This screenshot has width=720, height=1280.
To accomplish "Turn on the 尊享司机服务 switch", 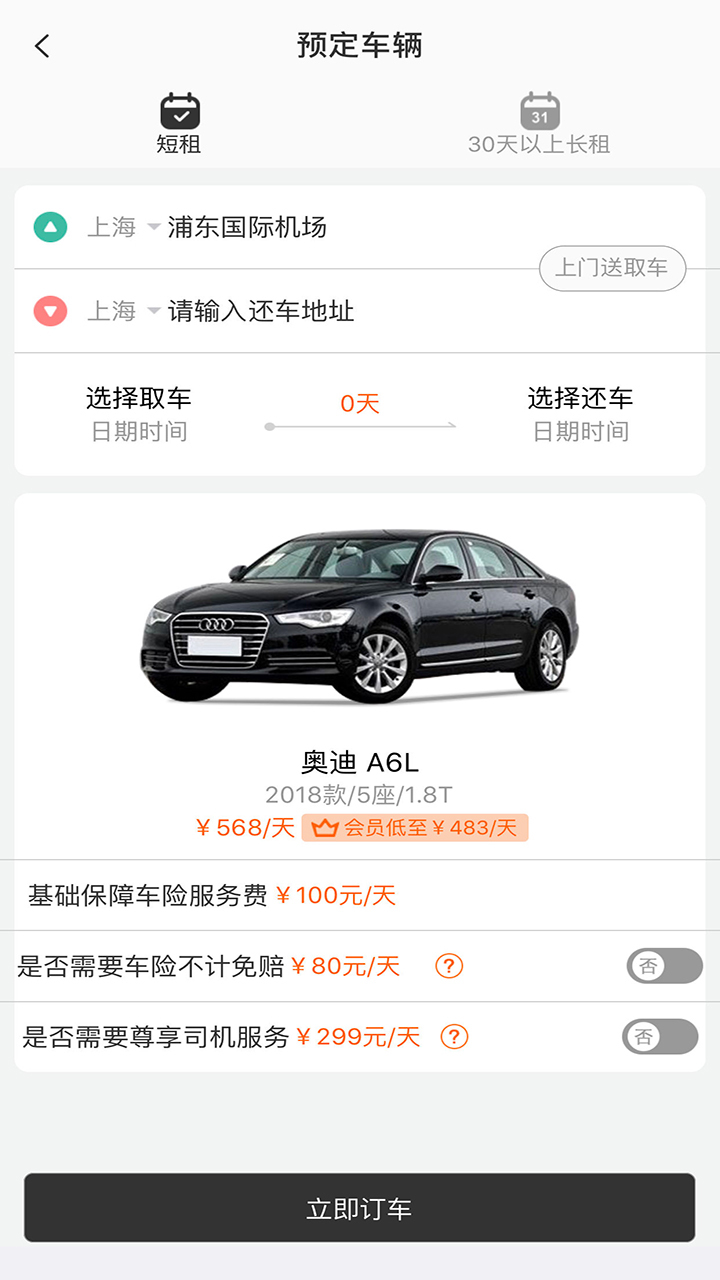I will point(664,1037).
